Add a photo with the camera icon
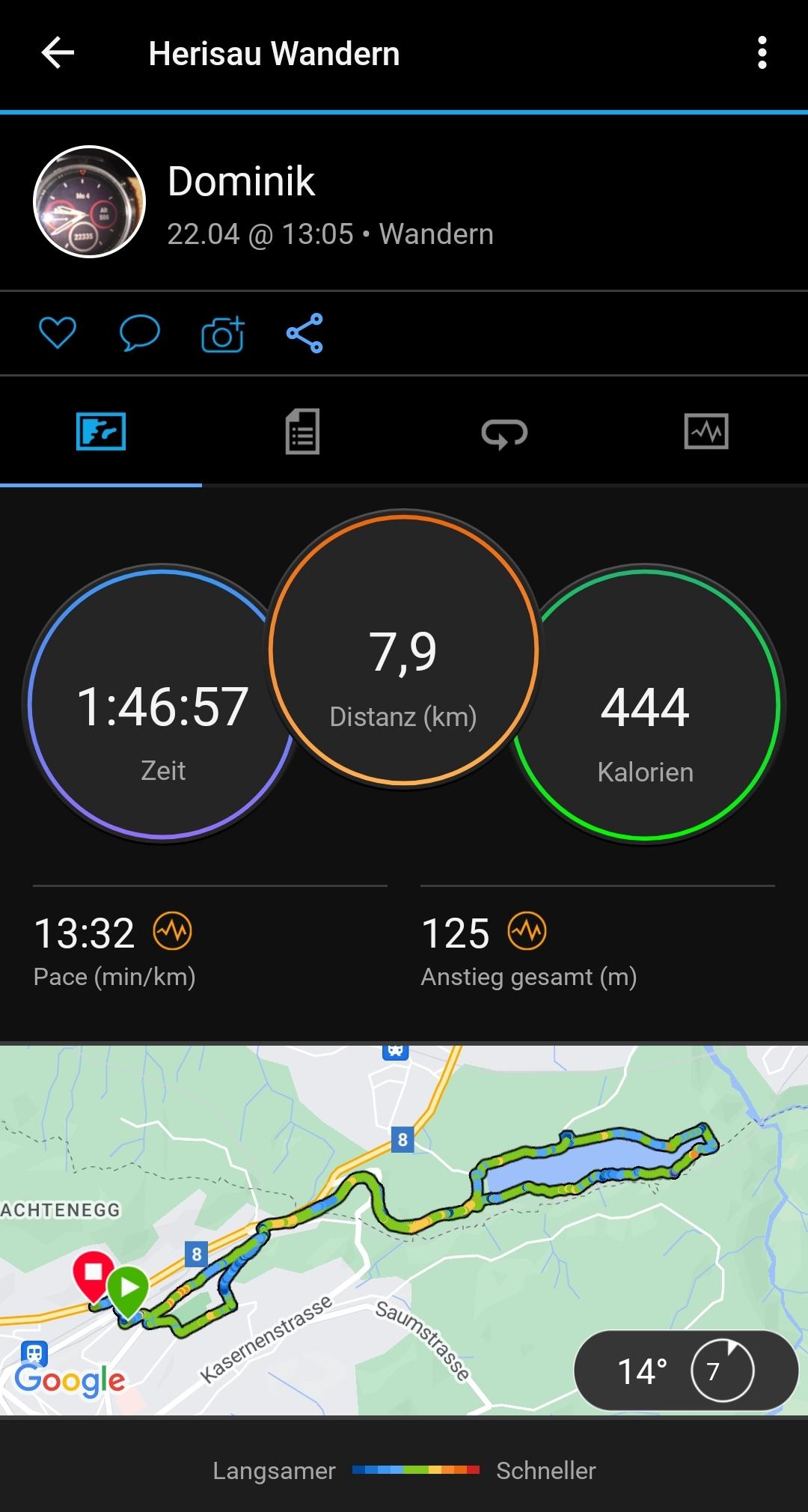Screen dimensions: 808x1512 [x=223, y=334]
